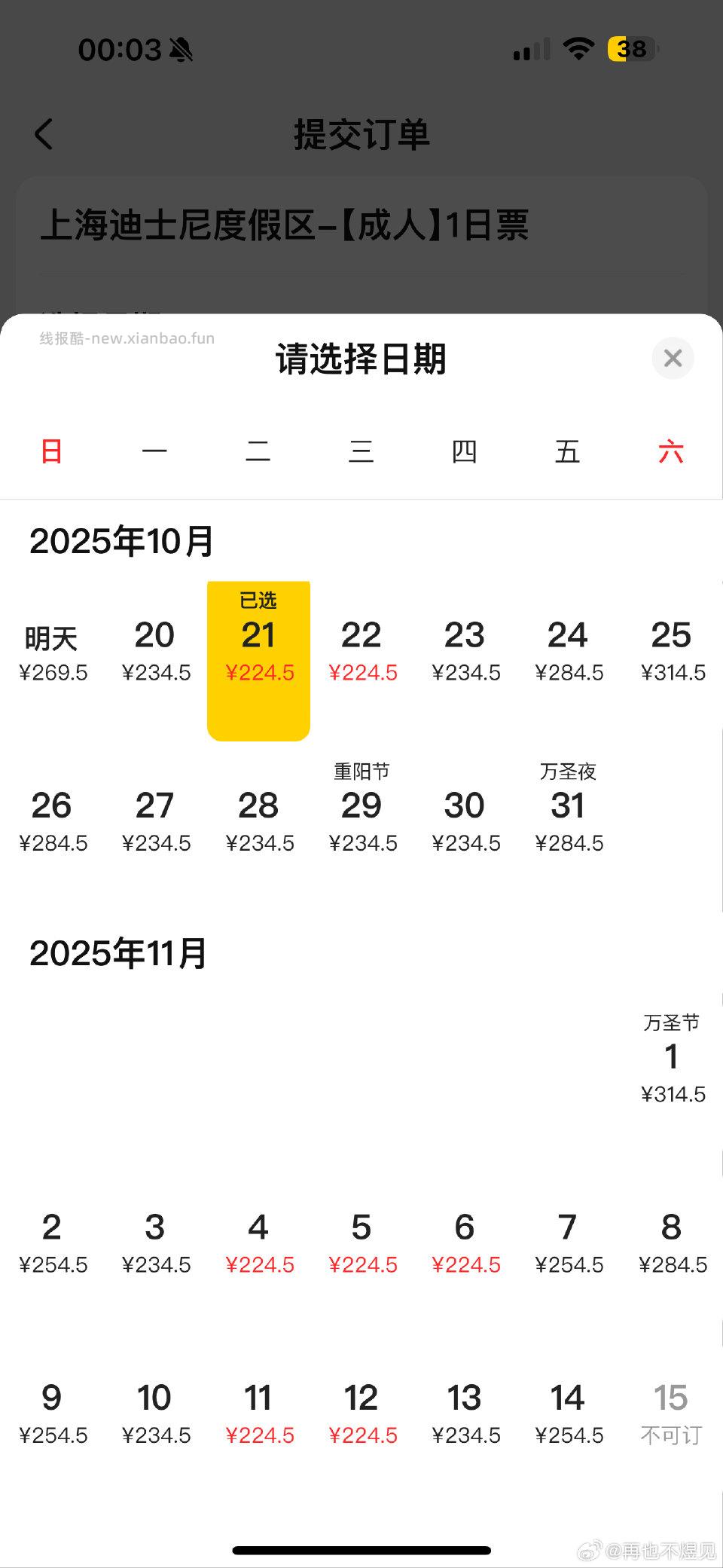Close the date picker with the X icon
The height and width of the screenshot is (1568, 723).
[673, 358]
